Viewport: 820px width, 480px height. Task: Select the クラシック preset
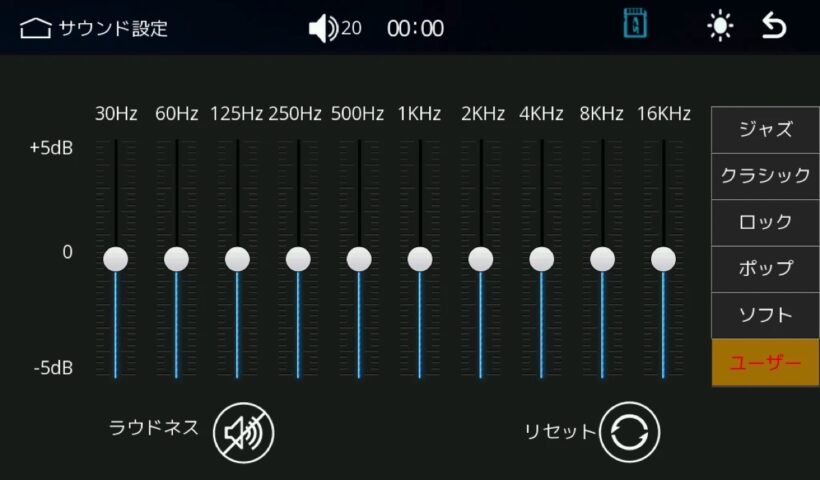coord(765,176)
